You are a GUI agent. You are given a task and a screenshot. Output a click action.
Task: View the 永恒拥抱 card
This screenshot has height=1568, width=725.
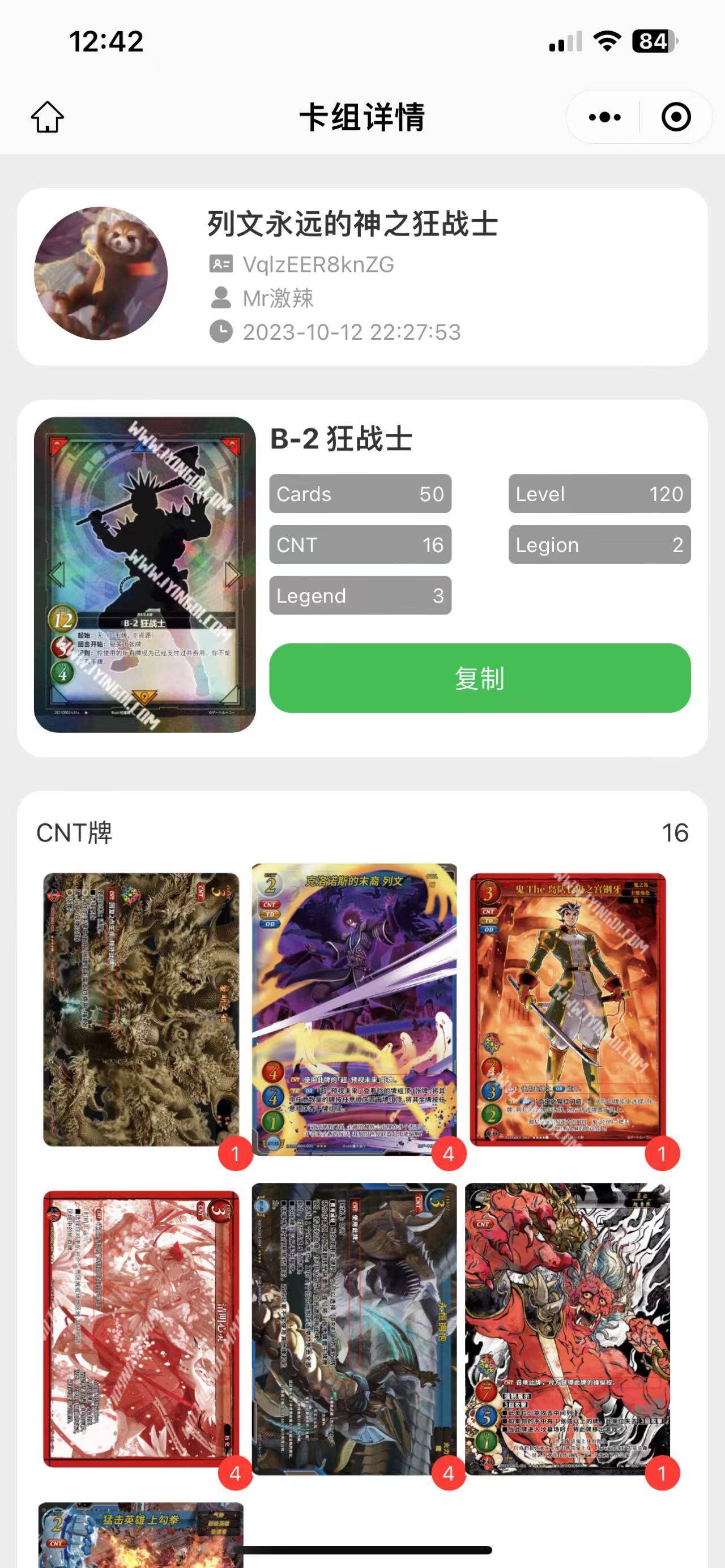point(353,1328)
